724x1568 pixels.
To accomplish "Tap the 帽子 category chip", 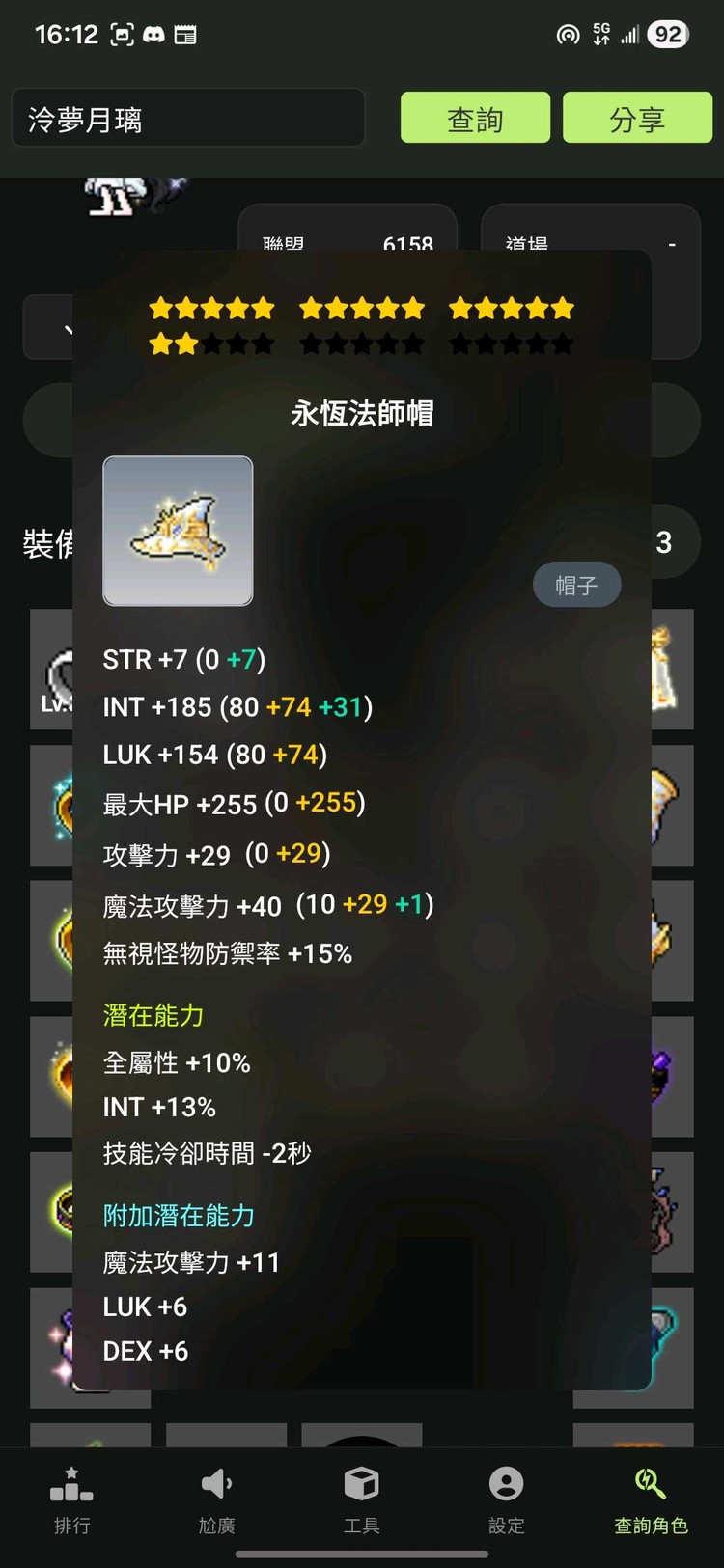I will click(x=576, y=585).
